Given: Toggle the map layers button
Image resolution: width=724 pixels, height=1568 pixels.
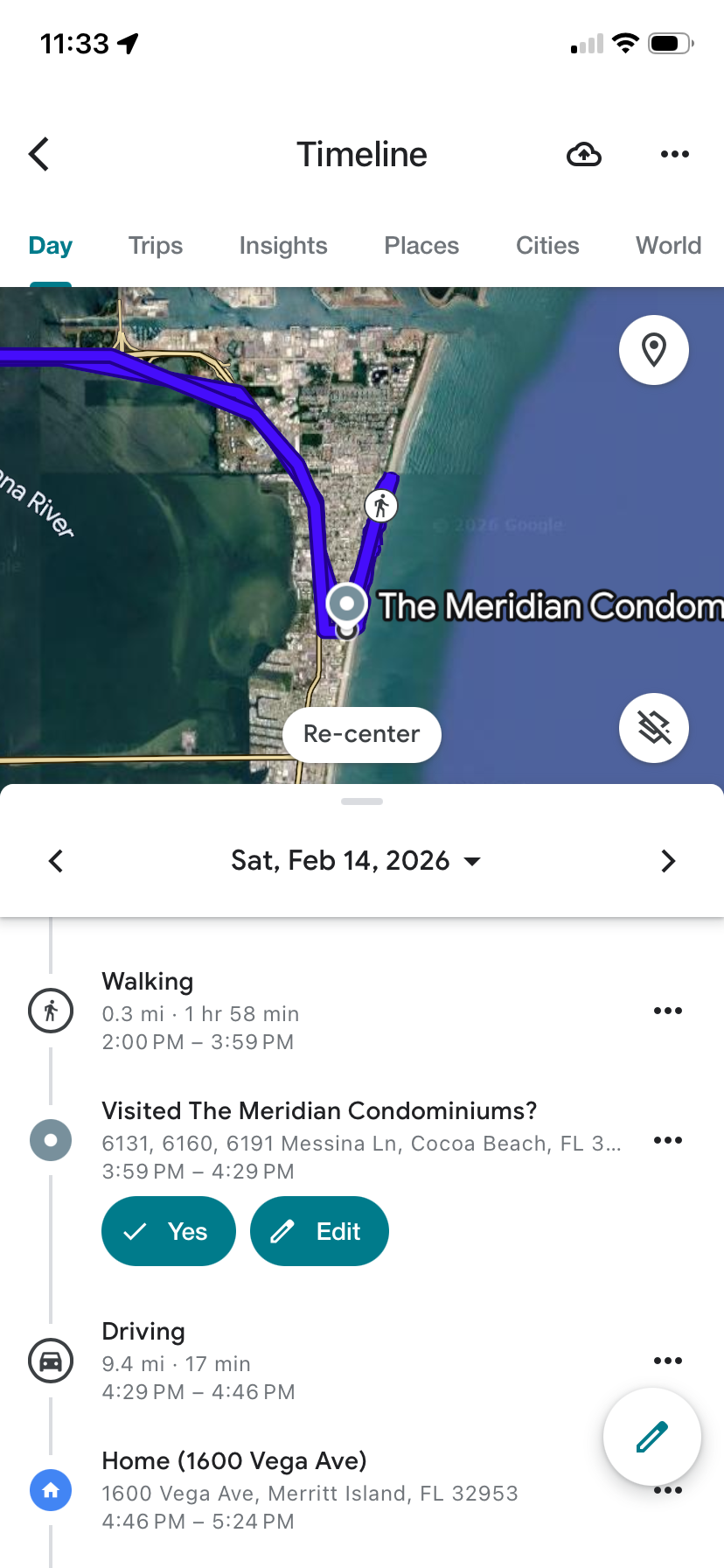Looking at the screenshot, I should click(x=653, y=727).
